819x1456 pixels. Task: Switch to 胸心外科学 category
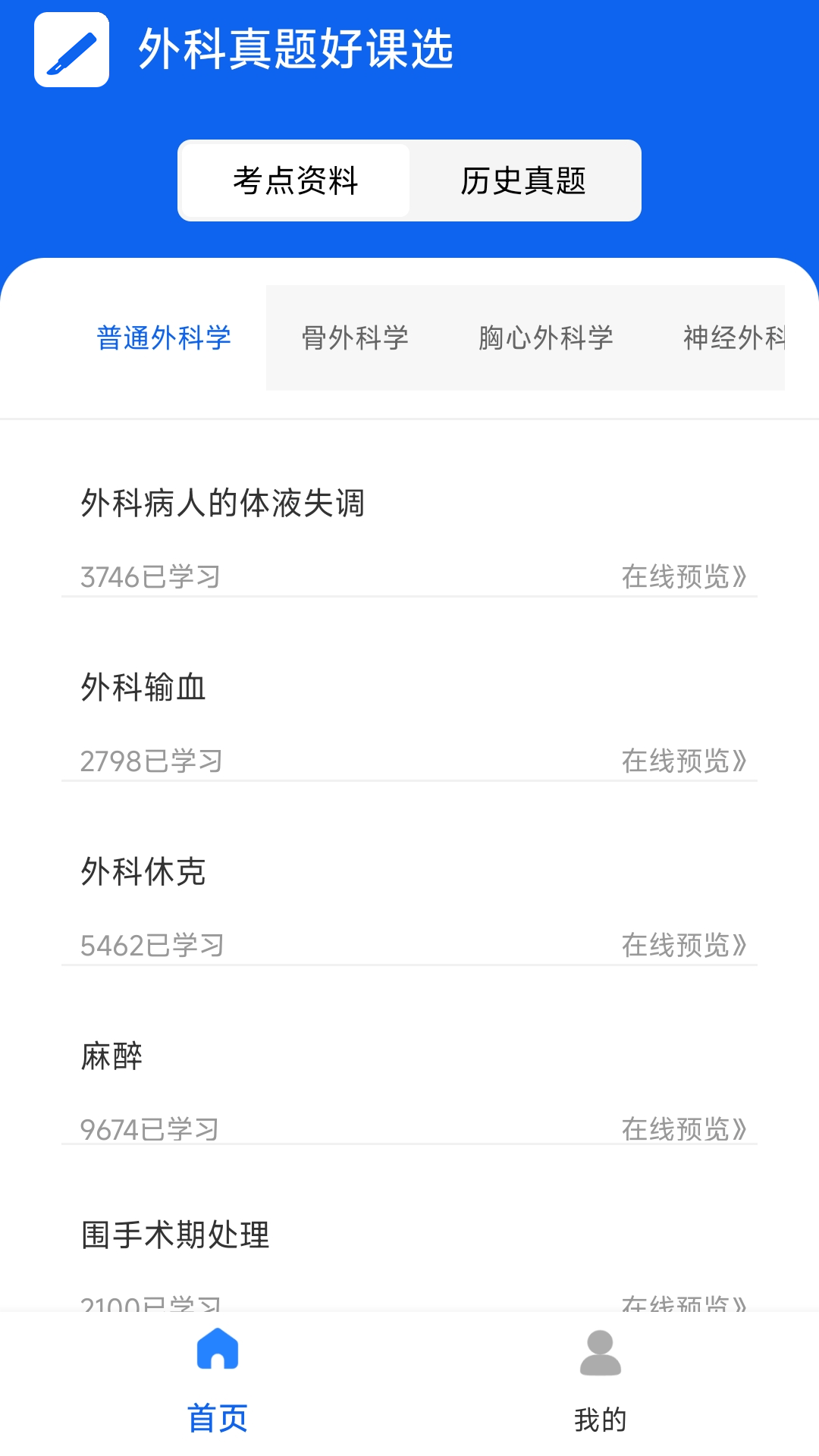[x=546, y=338]
